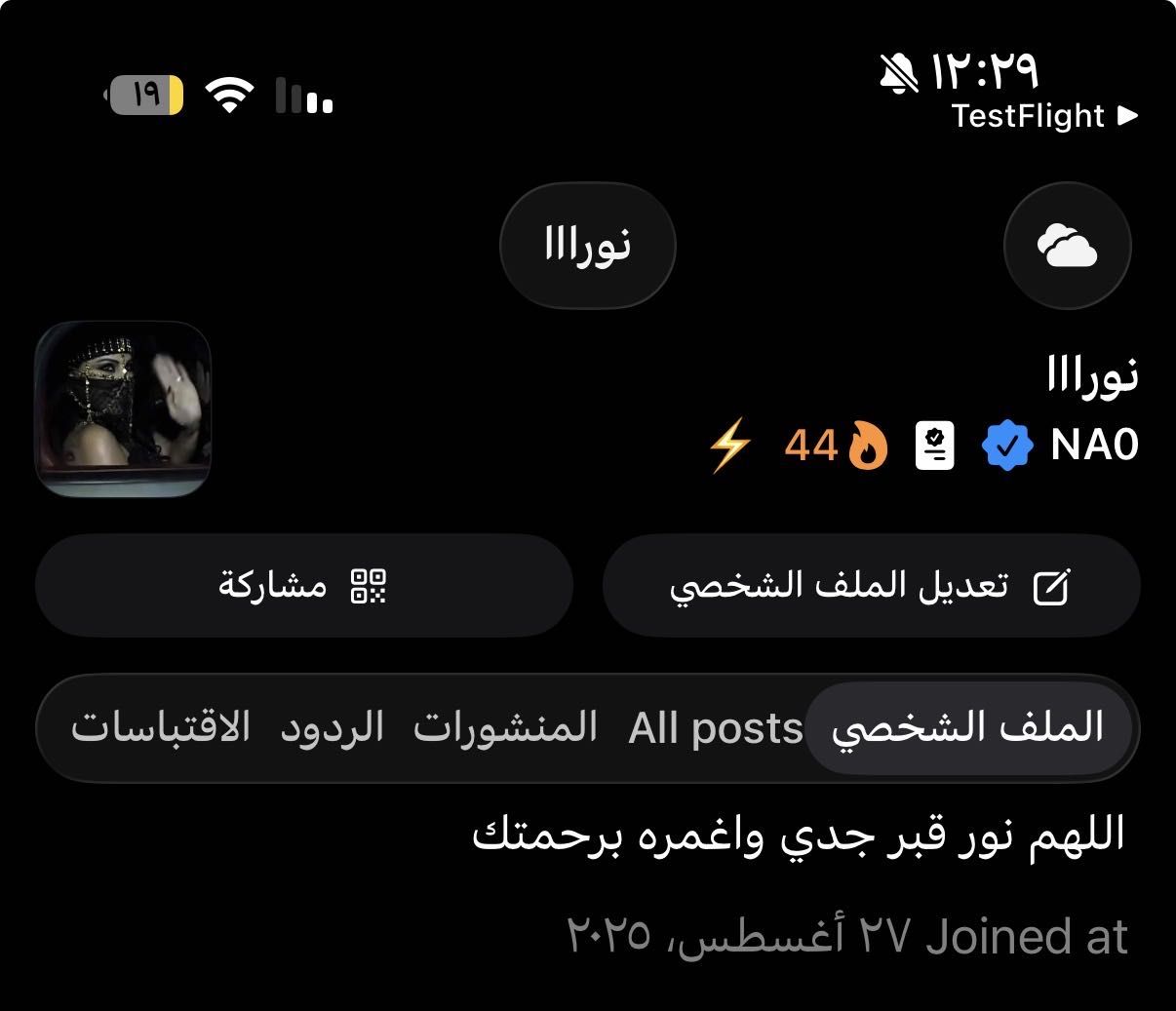
Task: Open the نورااا username pill
Action: click(x=587, y=246)
